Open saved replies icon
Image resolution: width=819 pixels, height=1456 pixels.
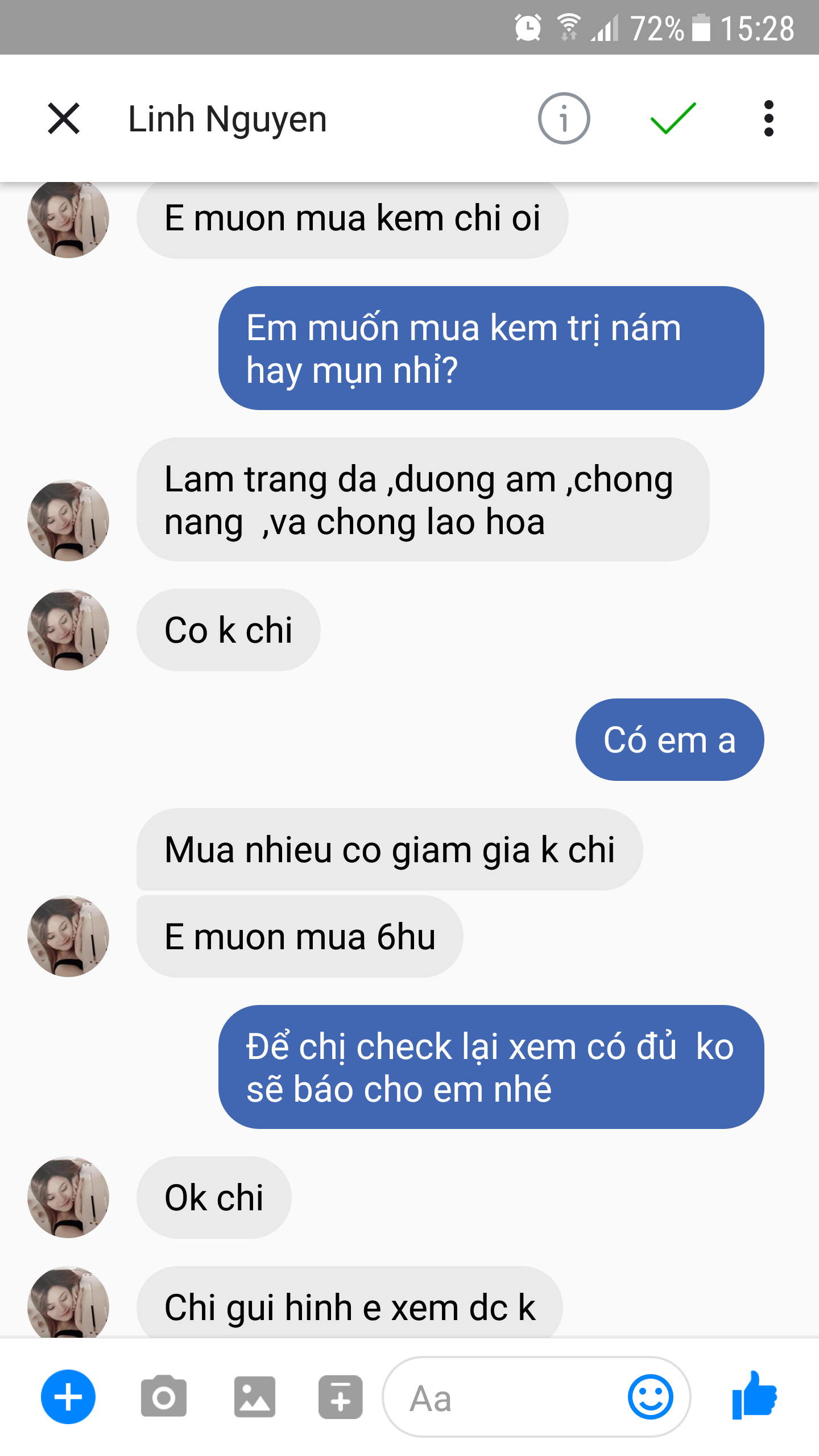pyautogui.click(x=340, y=1397)
